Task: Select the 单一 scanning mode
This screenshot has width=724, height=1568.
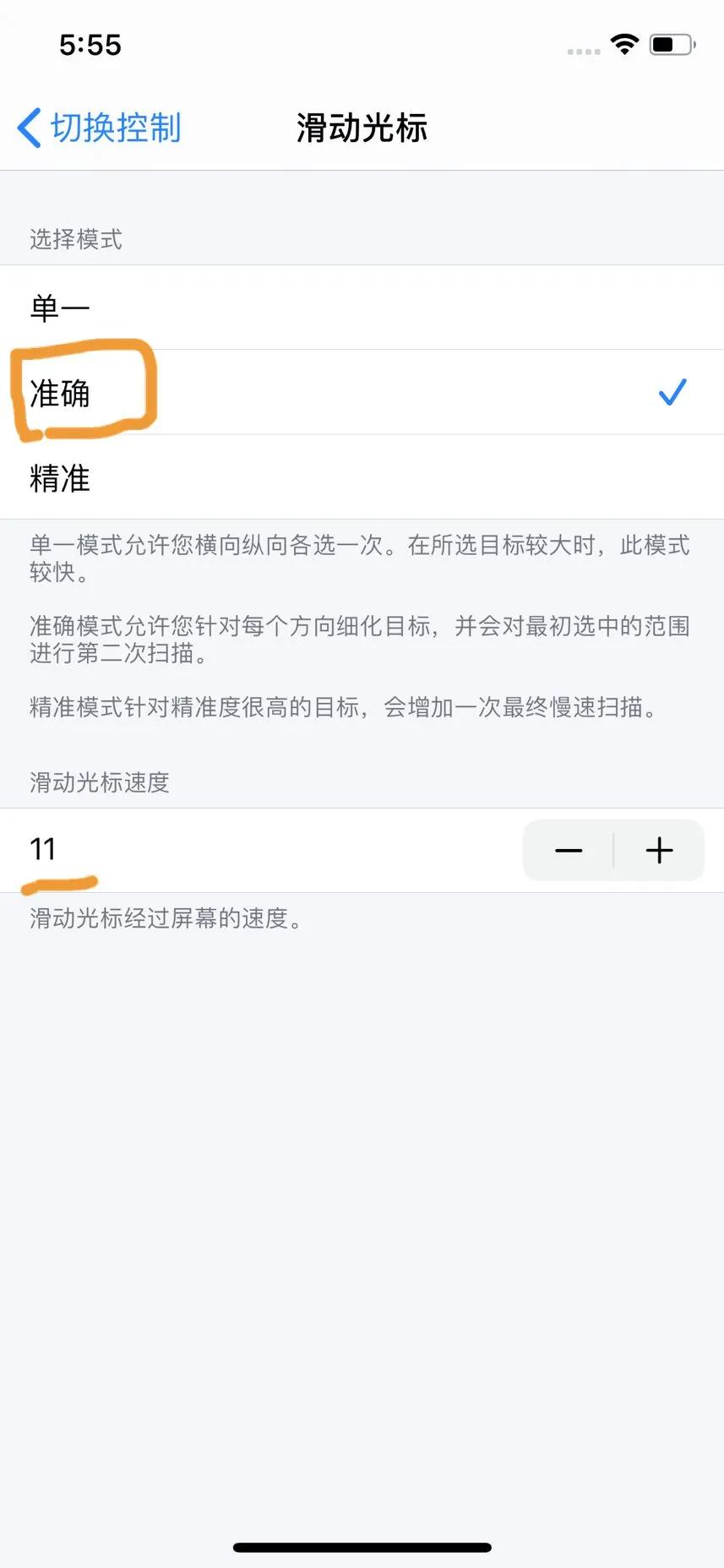Action: click(x=362, y=308)
